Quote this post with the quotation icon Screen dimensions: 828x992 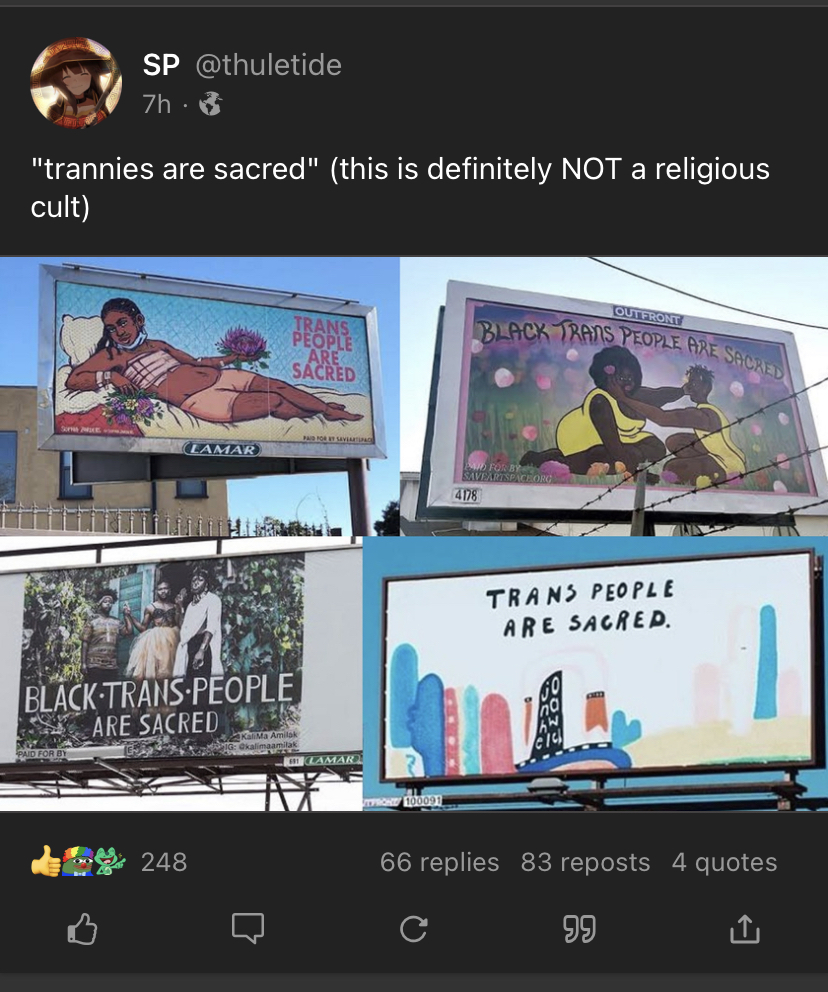pos(579,929)
